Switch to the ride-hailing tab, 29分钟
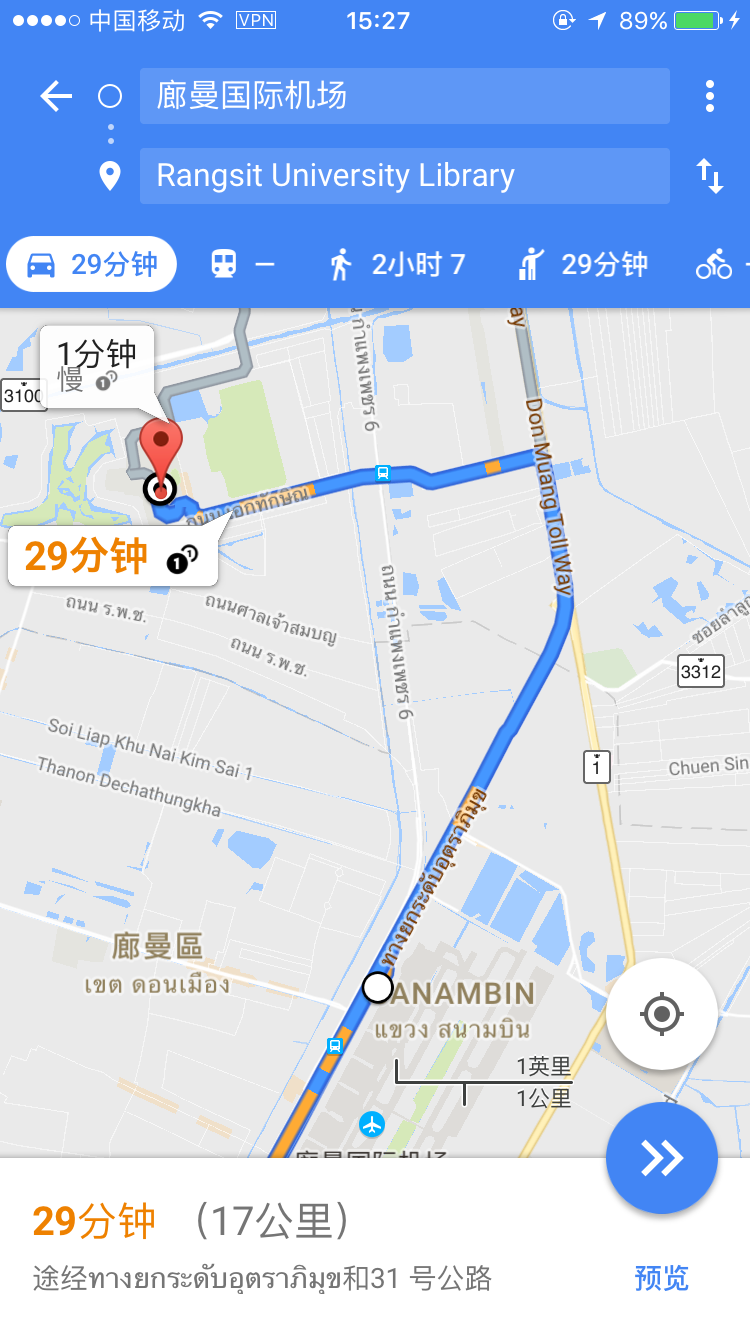 583,265
